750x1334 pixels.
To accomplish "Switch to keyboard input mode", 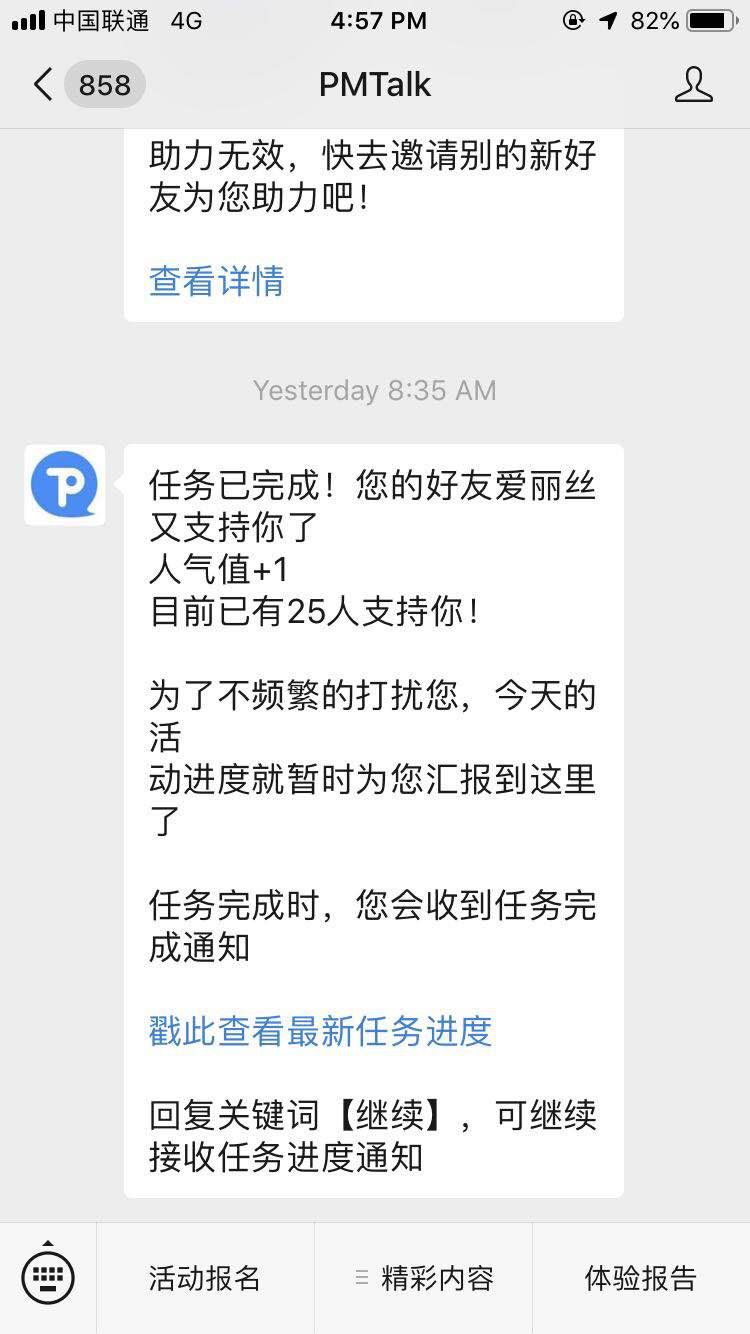I will [x=48, y=1277].
